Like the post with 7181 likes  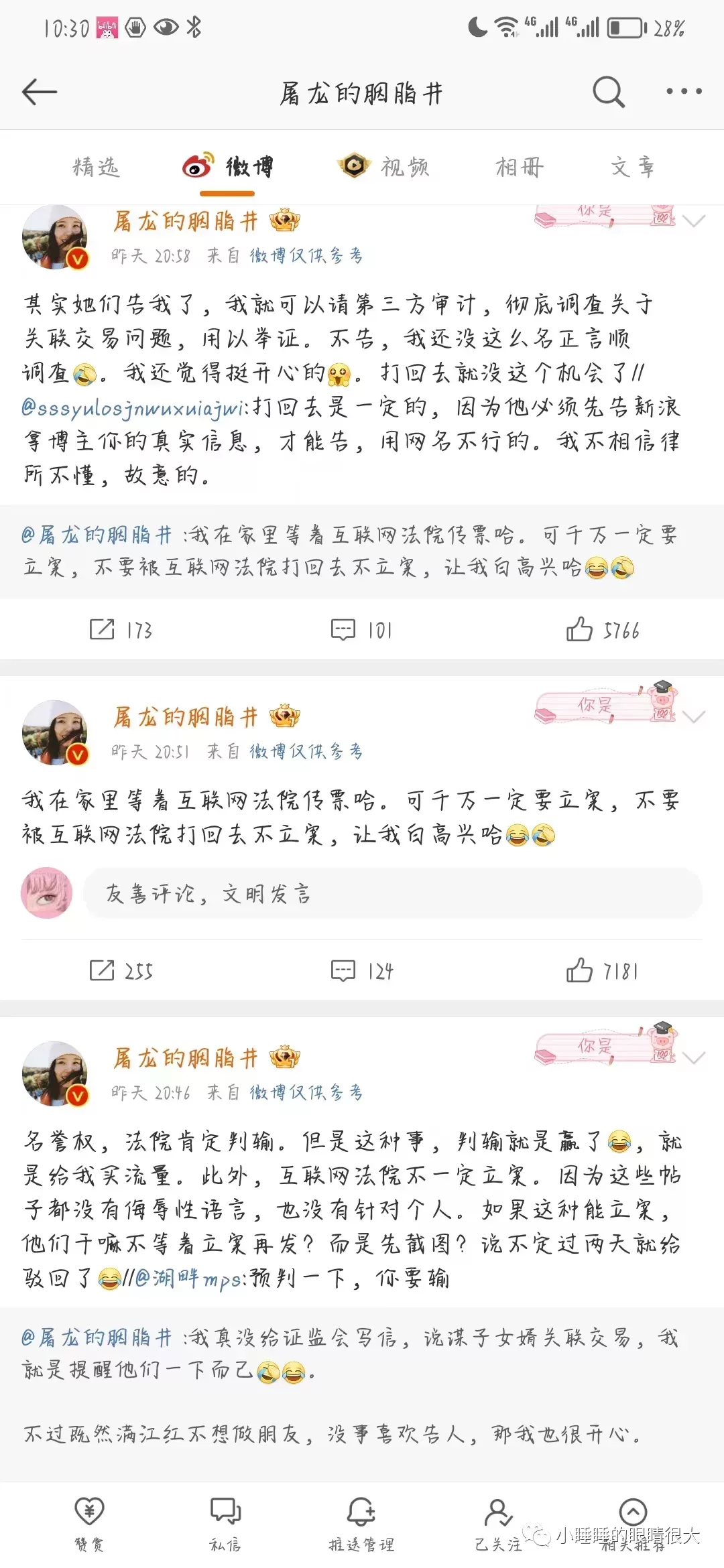click(x=603, y=970)
